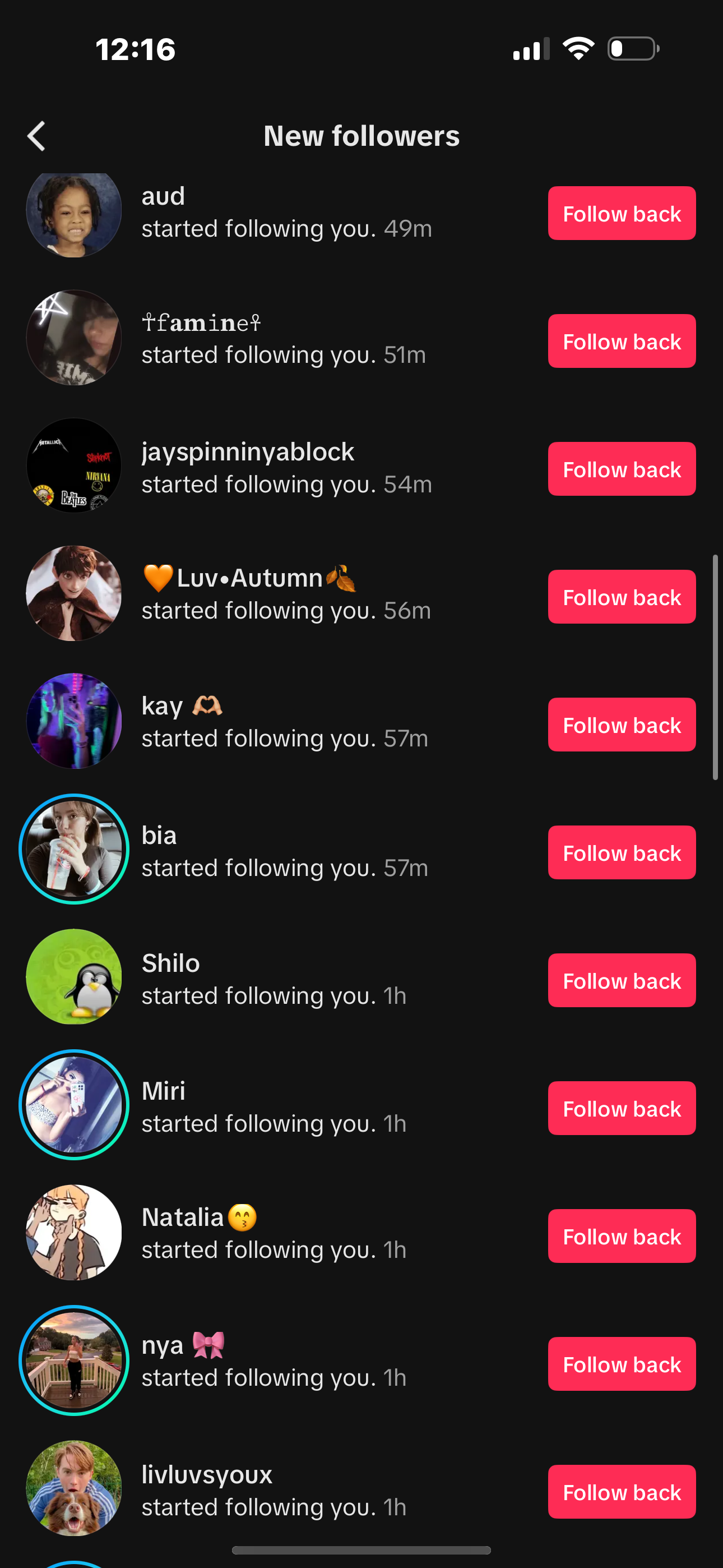The width and height of the screenshot is (723, 1568).
Task: Follow back Miri
Action: coord(622,1109)
